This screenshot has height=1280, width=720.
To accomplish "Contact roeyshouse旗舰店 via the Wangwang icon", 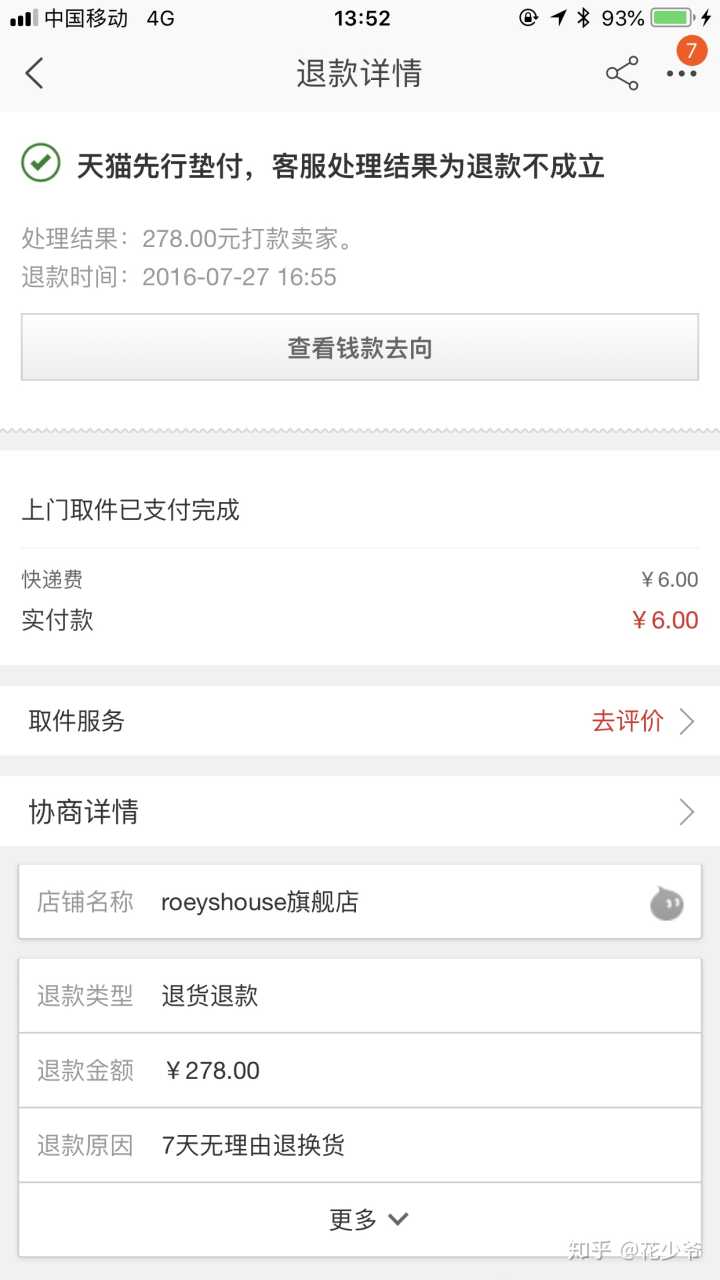I will pos(667,903).
